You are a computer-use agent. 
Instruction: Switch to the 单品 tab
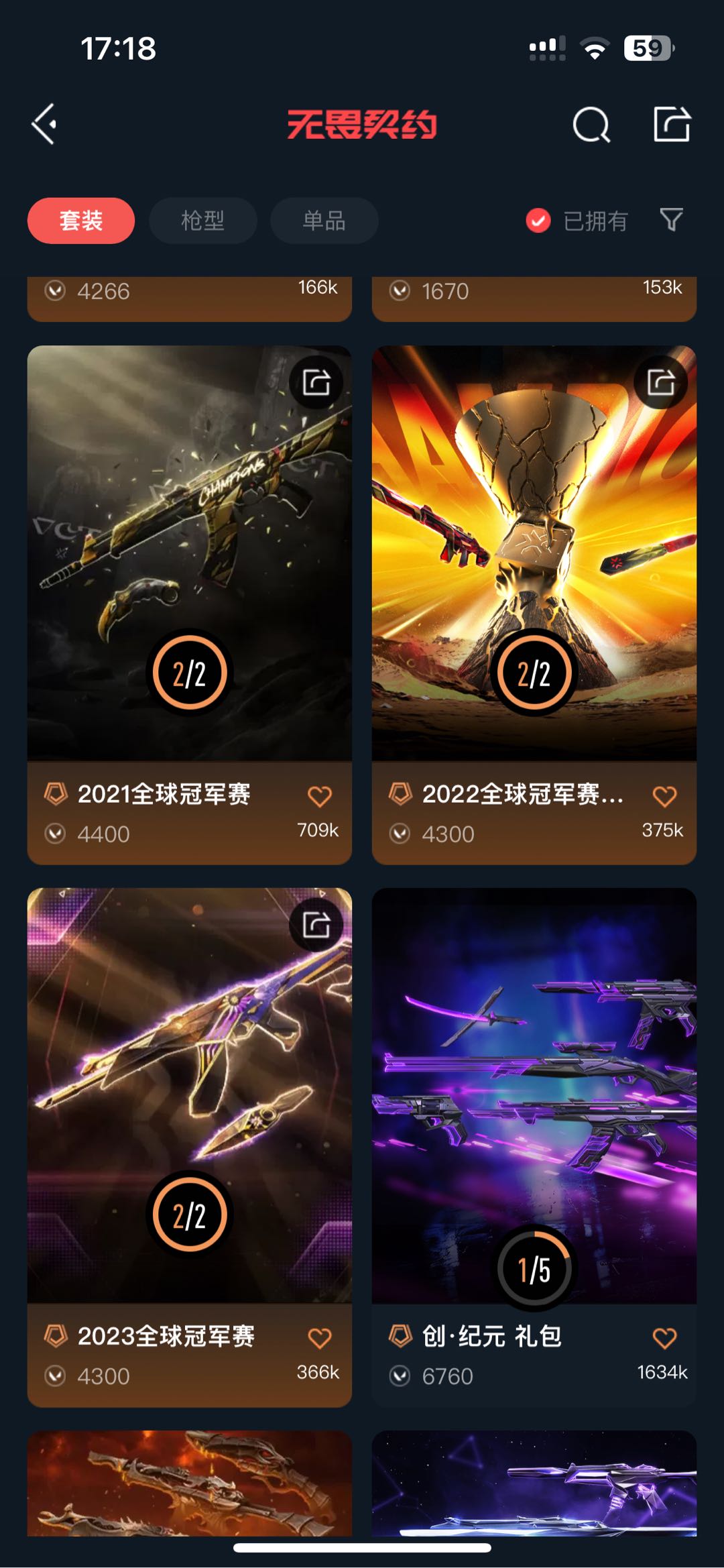pos(324,221)
